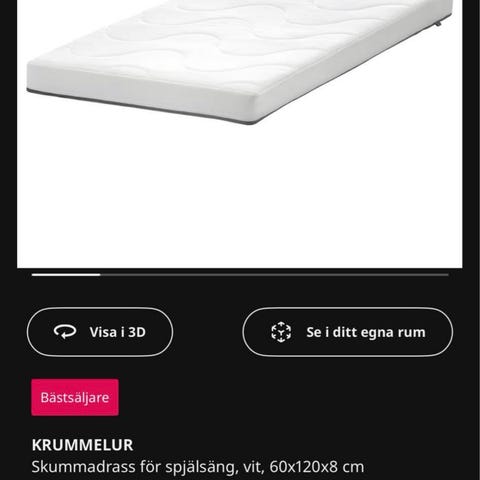This screenshot has width=480, height=480.
Task: Open Se i ditt egna rum view
Action: [347, 332]
